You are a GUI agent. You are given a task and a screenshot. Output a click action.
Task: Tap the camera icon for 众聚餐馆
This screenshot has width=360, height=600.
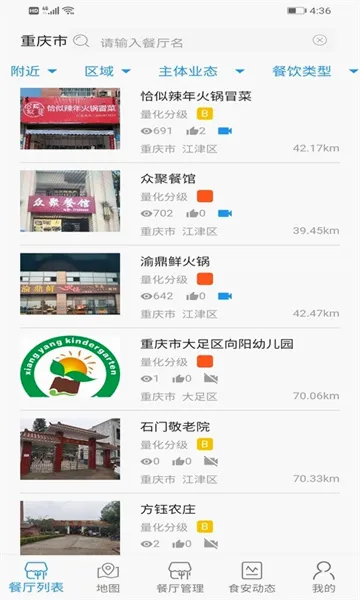coord(225,214)
